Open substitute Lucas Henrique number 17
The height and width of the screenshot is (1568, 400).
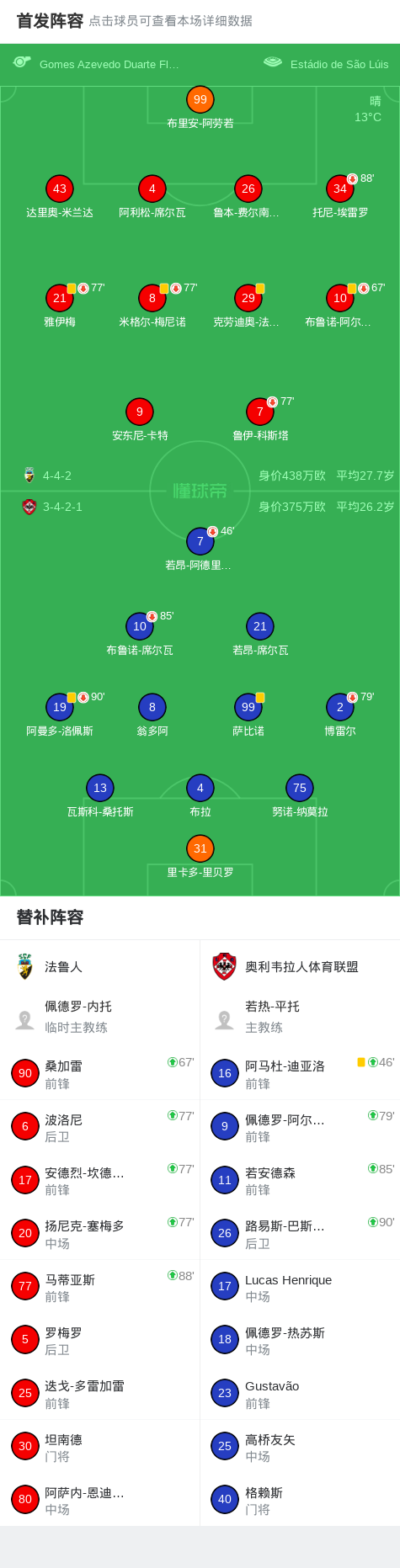(300, 1286)
